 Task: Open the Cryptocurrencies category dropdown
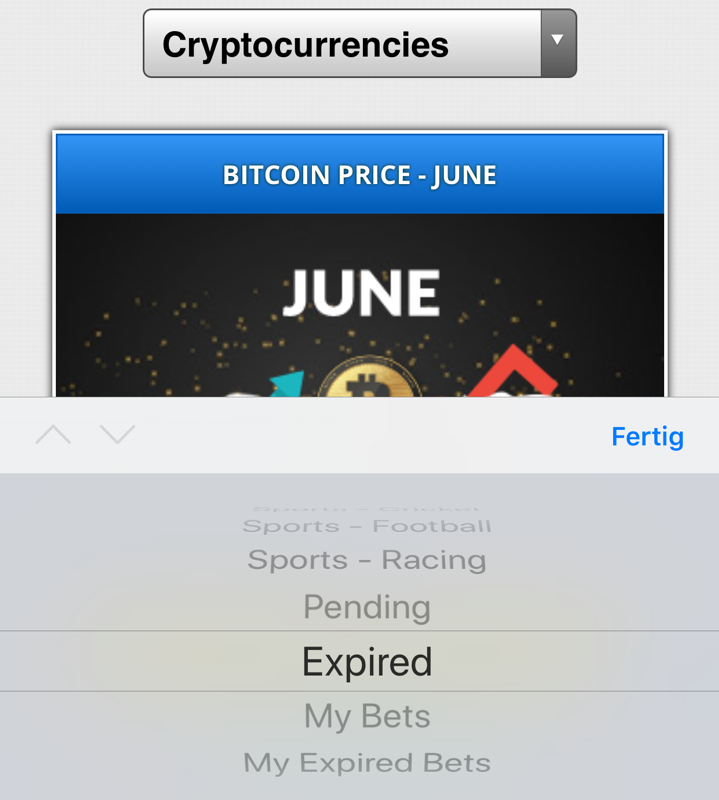click(x=360, y=43)
